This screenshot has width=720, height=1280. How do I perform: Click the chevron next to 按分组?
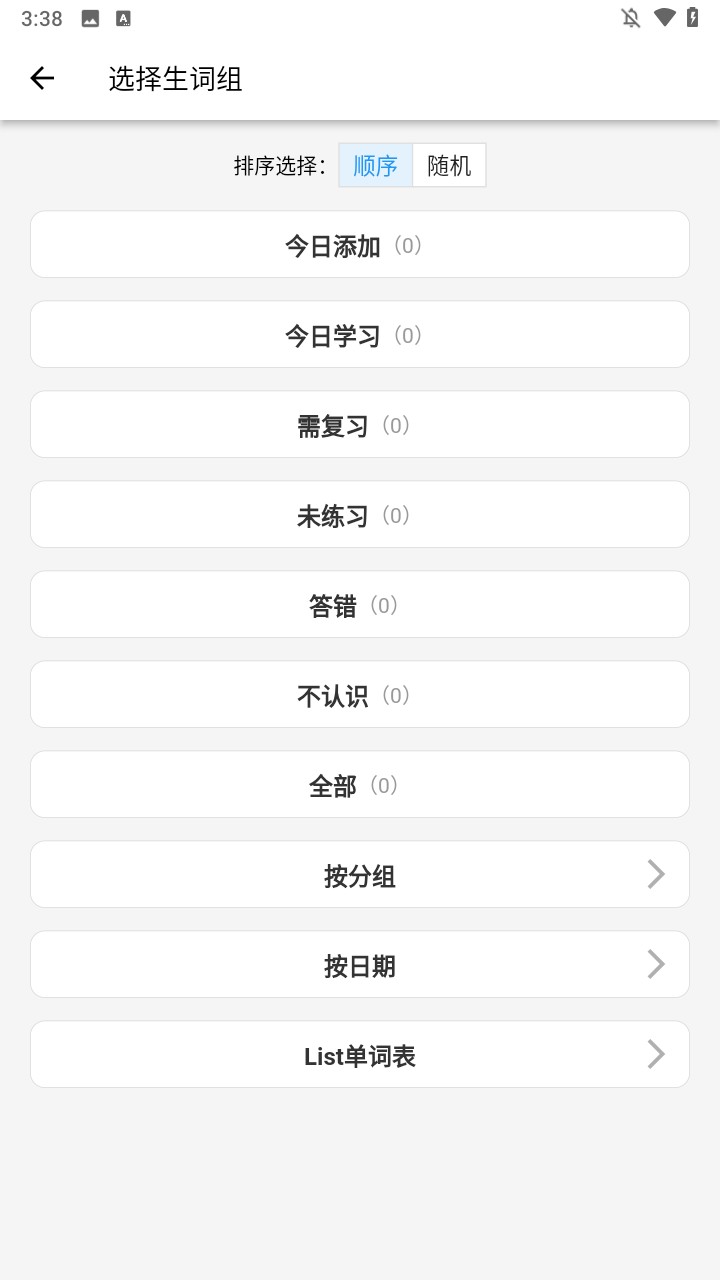[656, 874]
